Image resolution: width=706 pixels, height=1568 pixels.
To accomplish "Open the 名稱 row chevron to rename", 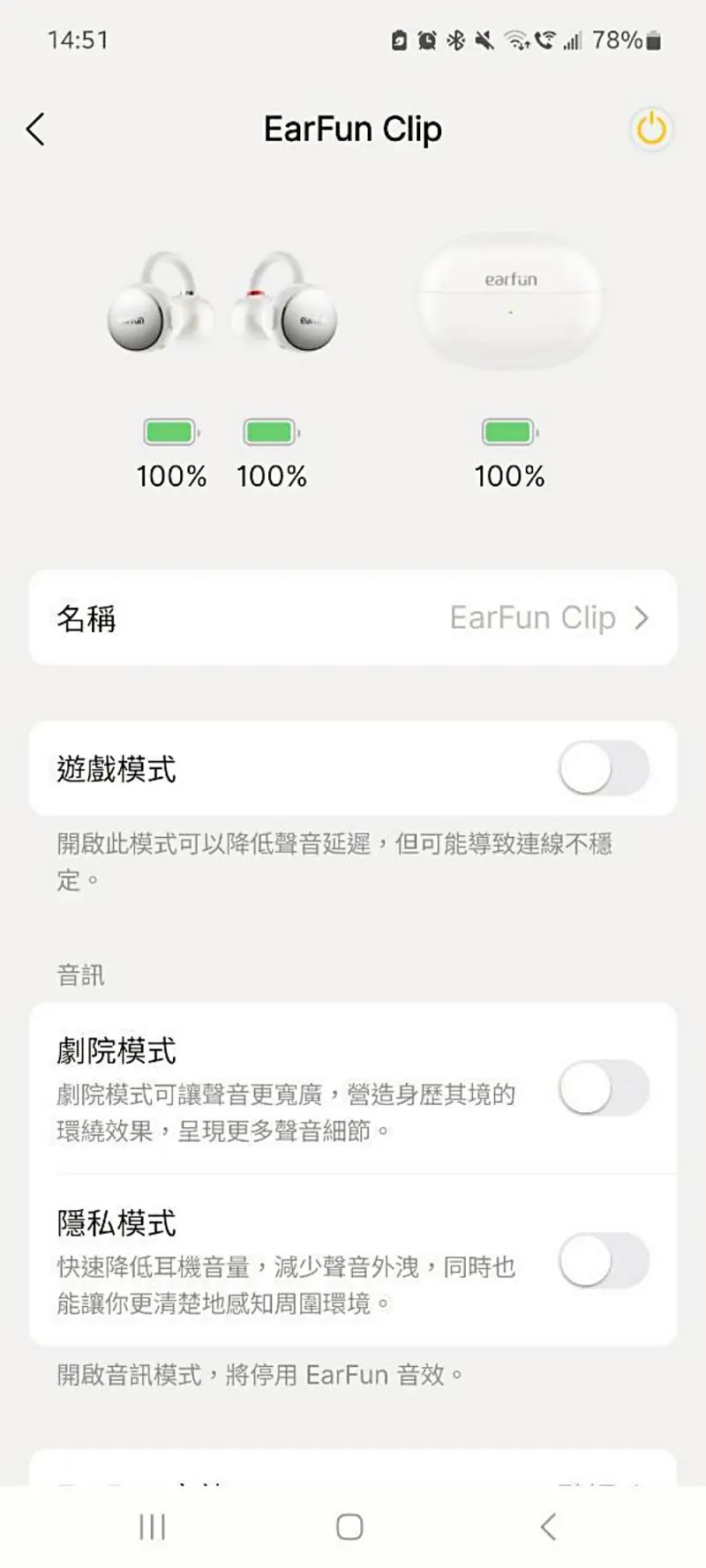I will [642, 618].
